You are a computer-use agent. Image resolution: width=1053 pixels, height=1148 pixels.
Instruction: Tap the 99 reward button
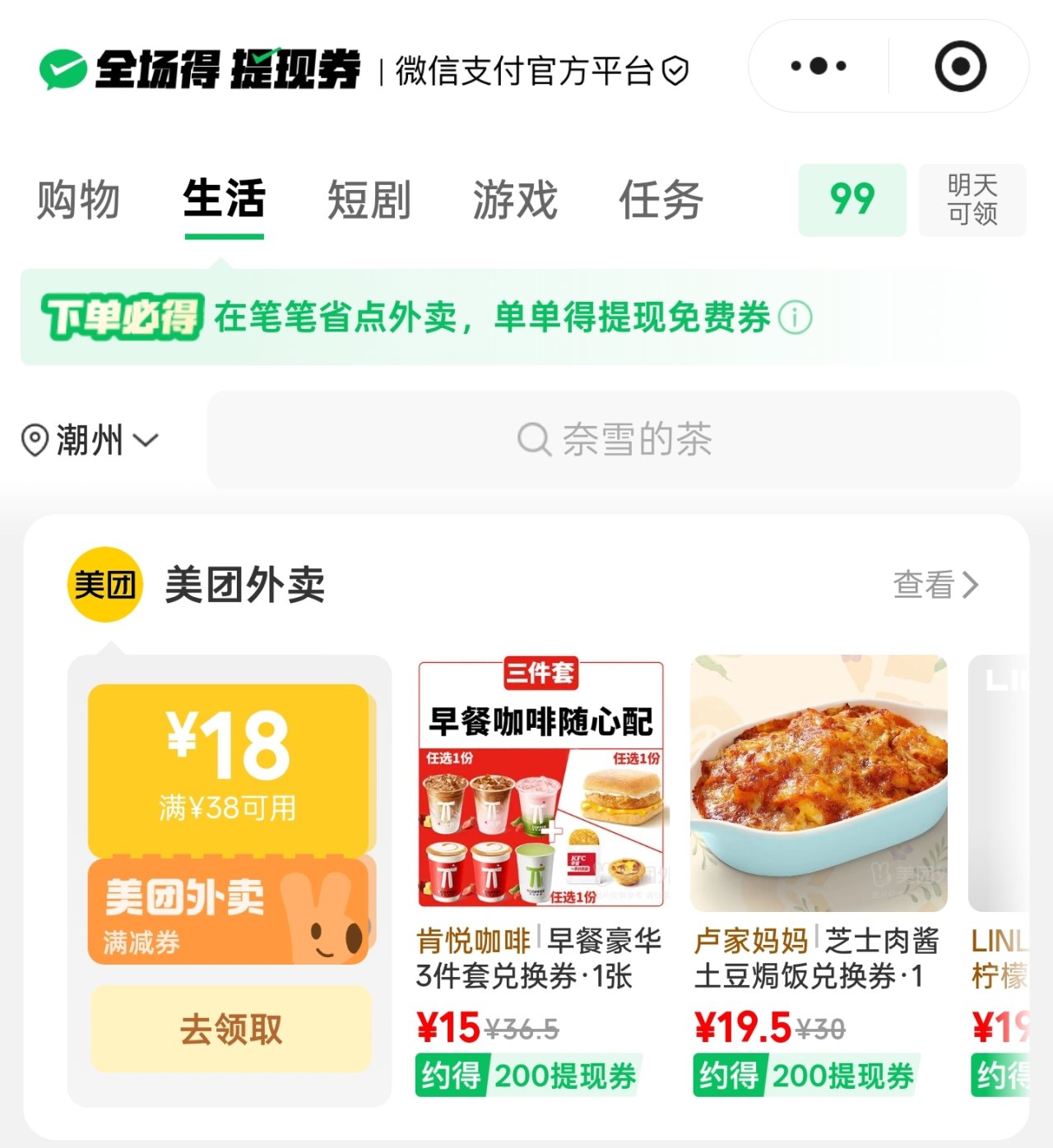[852, 200]
